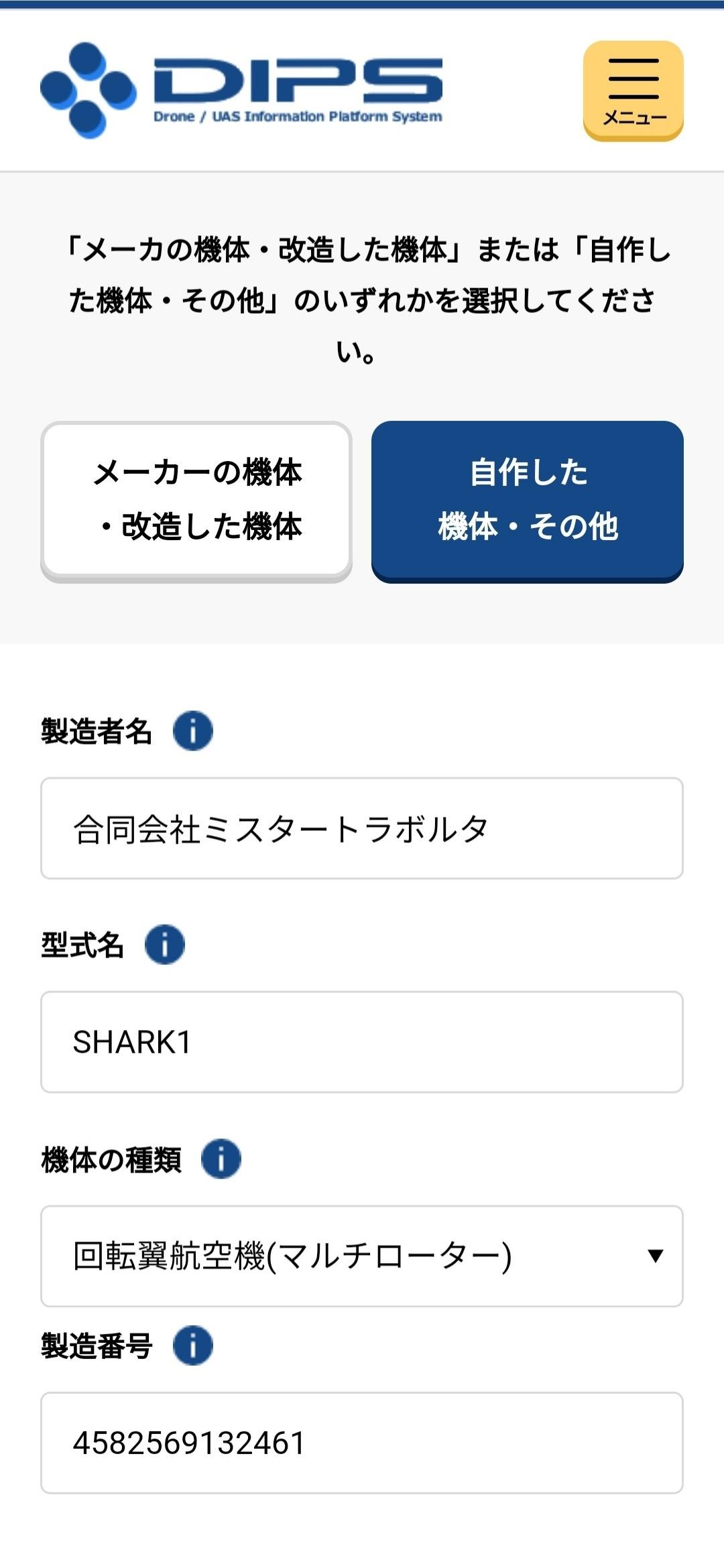Image resolution: width=724 pixels, height=1568 pixels.
Task: Expand the 機体の種類 dropdown
Action: [362, 1256]
